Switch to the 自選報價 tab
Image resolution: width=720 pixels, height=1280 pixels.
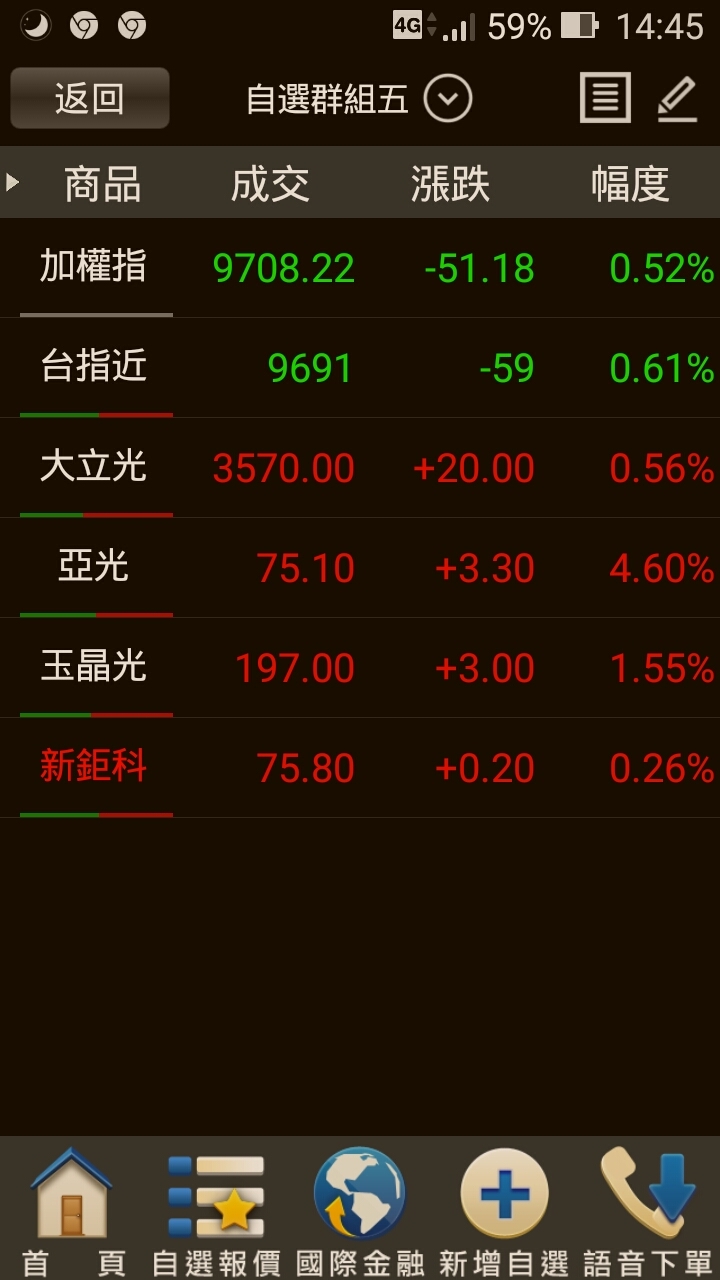[216, 1210]
